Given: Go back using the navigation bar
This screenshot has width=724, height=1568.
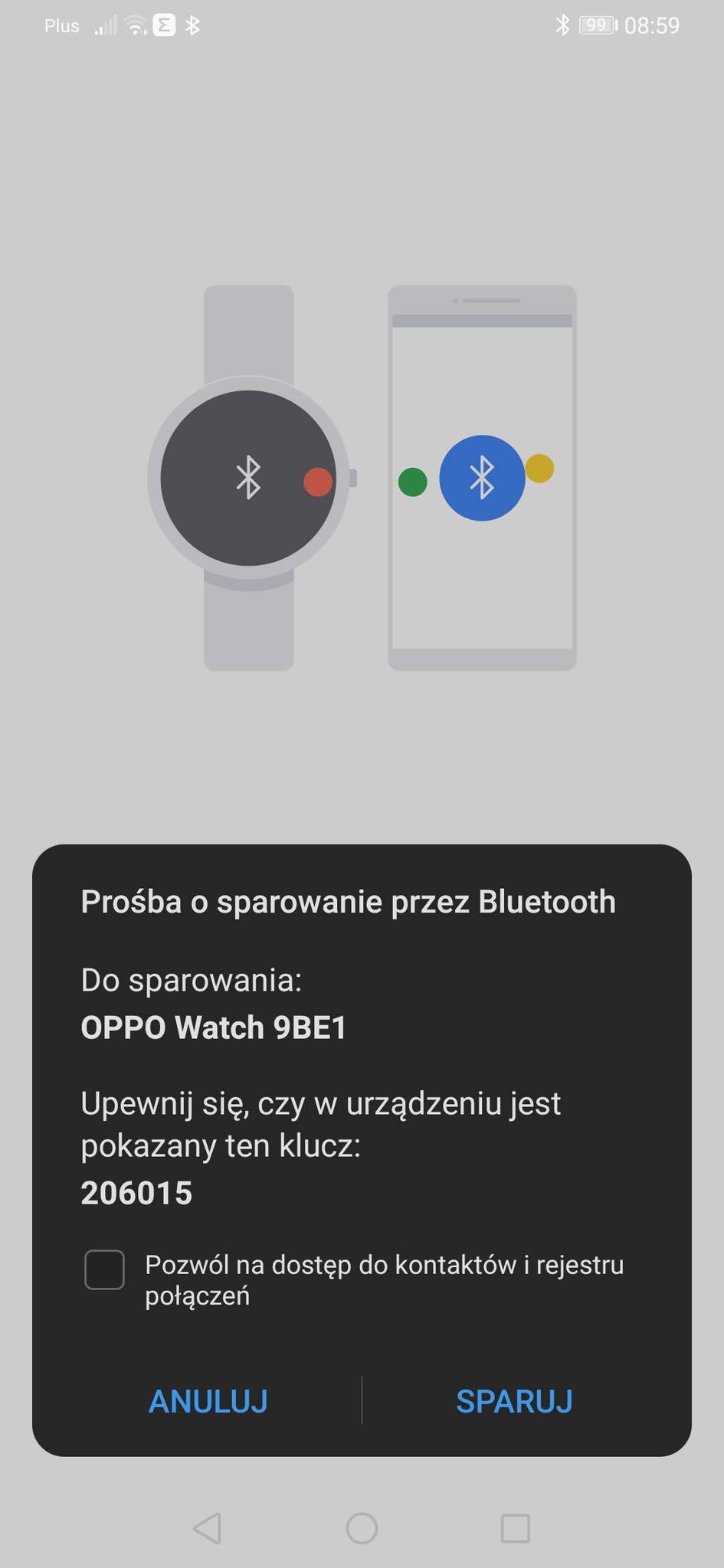Looking at the screenshot, I should (x=208, y=1528).
